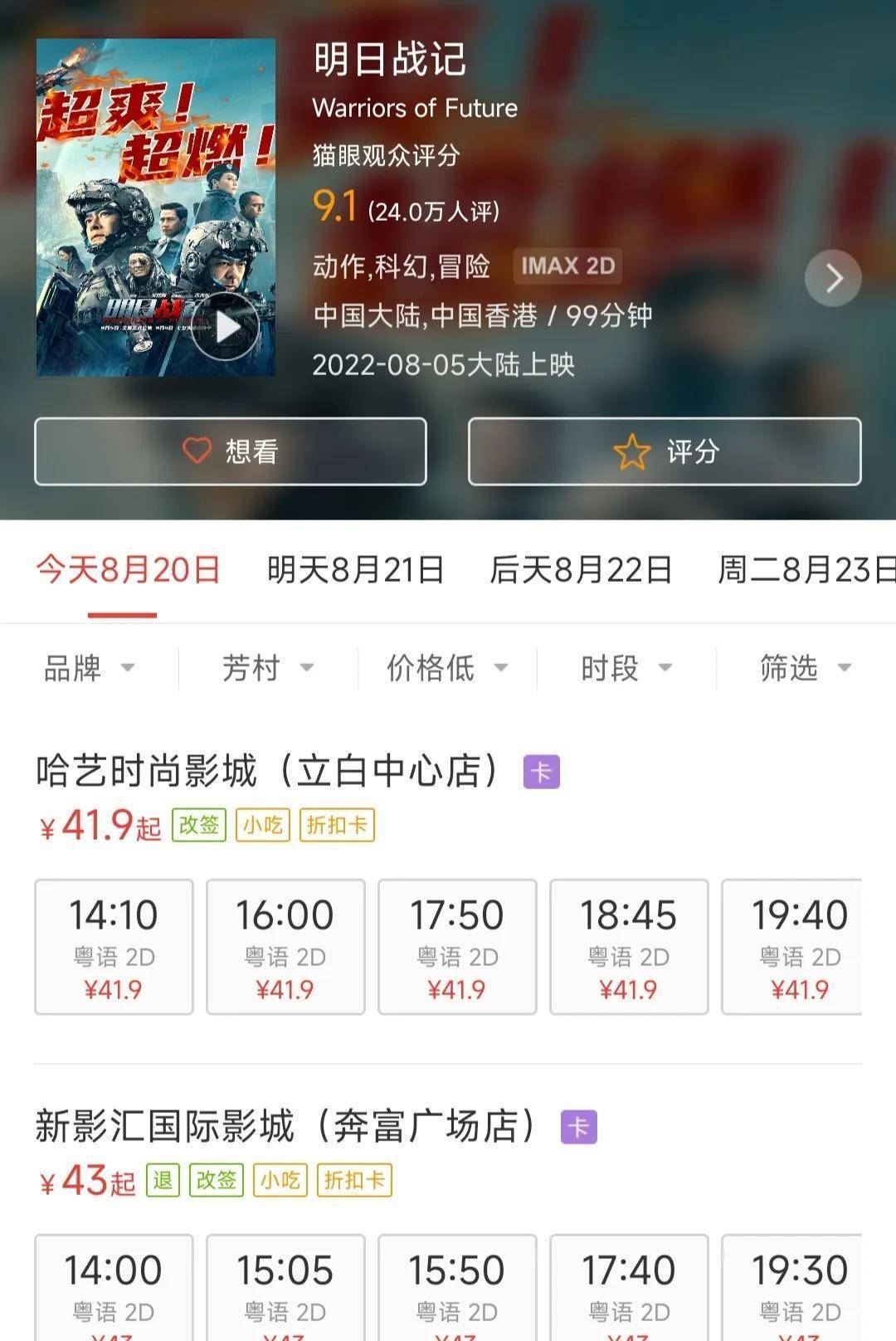The width and height of the screenshot is (896, 1341).
Task: Click the heart icon next to 想看
Action: (x=196, y=451)
